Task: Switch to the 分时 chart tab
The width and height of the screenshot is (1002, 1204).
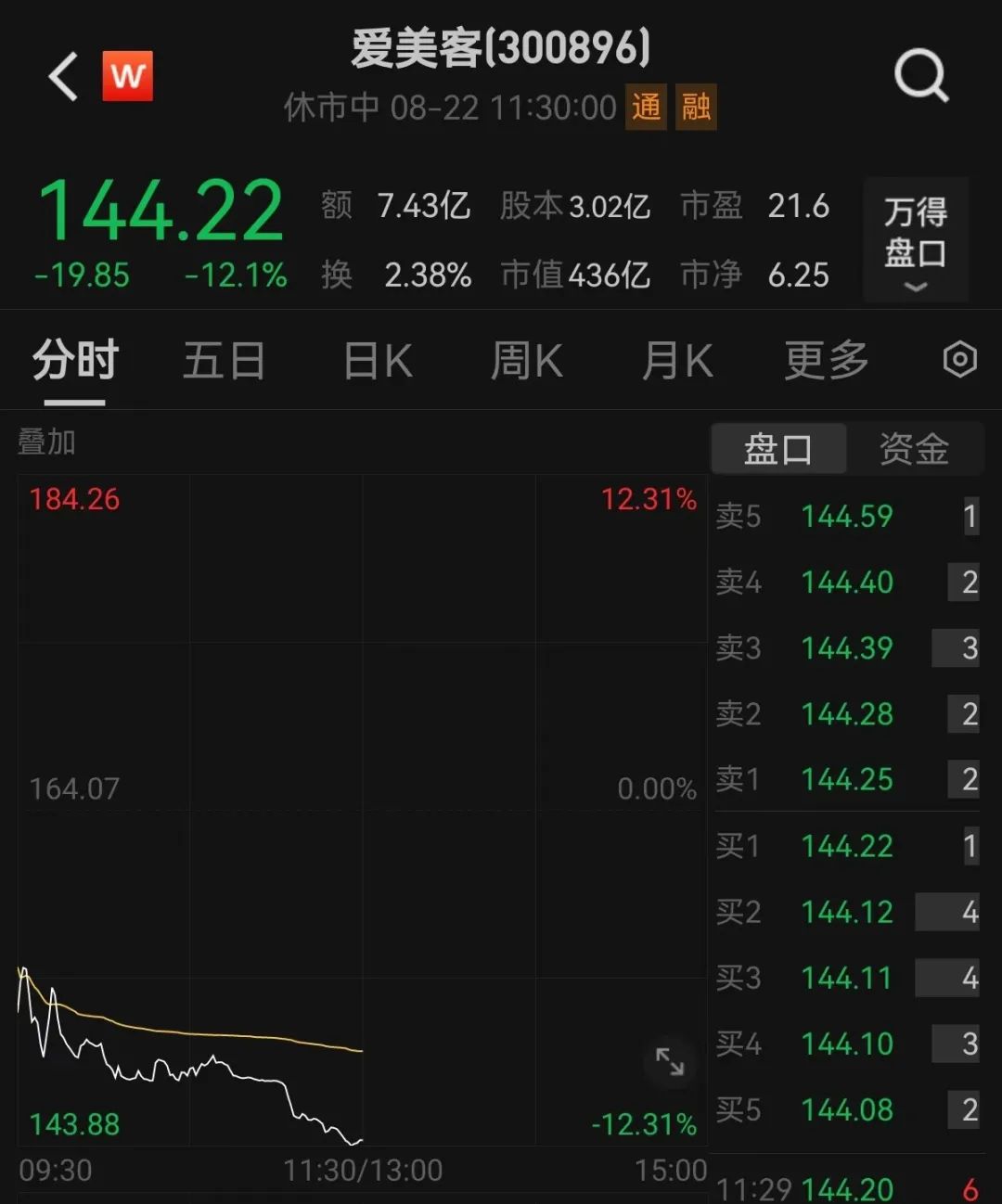Action: [x=75, y=361]
